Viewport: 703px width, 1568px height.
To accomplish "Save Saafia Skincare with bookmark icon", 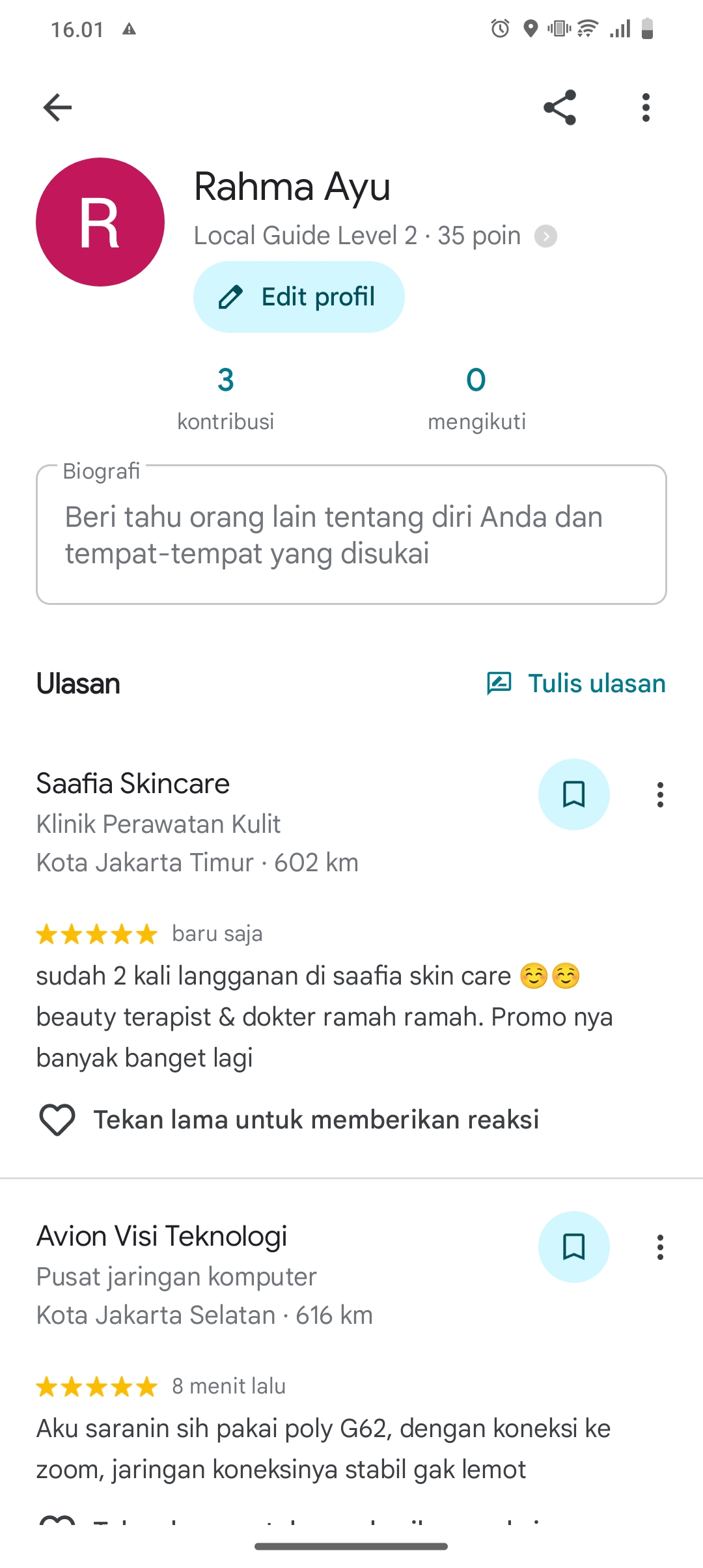I will tap(574, 794).
